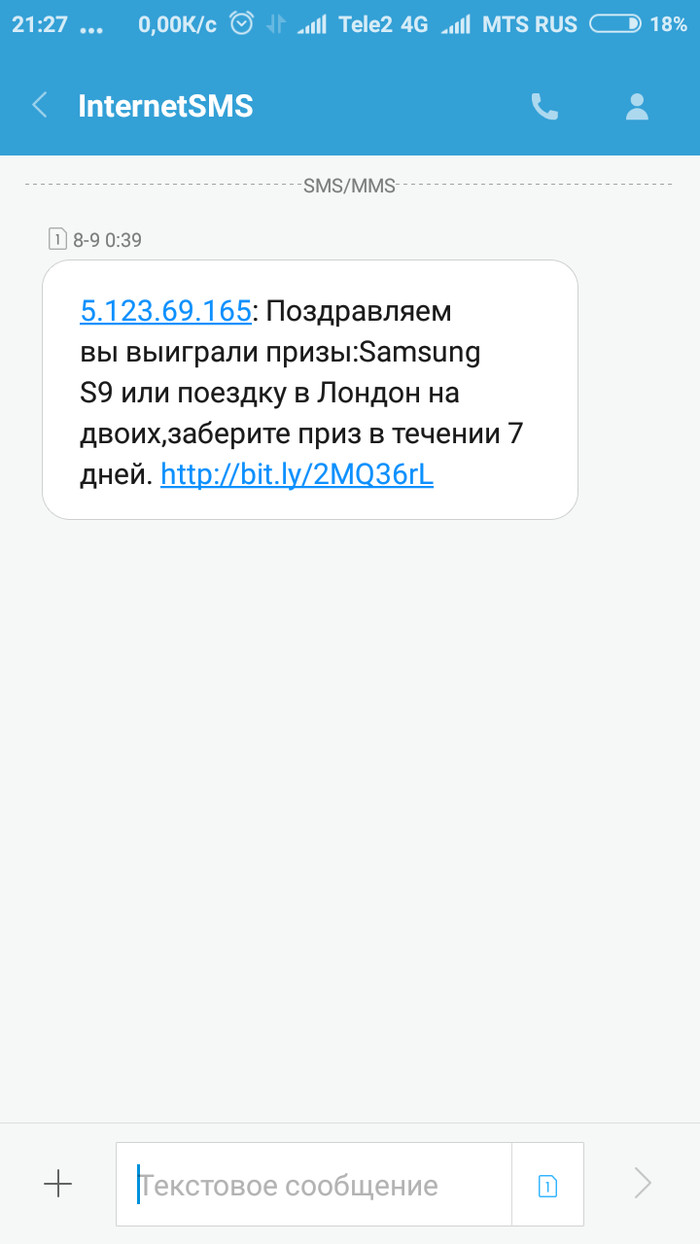Open the bit.ly/2MQ36rL link
700x1244 pixels.
pyautogui.click(x=297, y=475)
